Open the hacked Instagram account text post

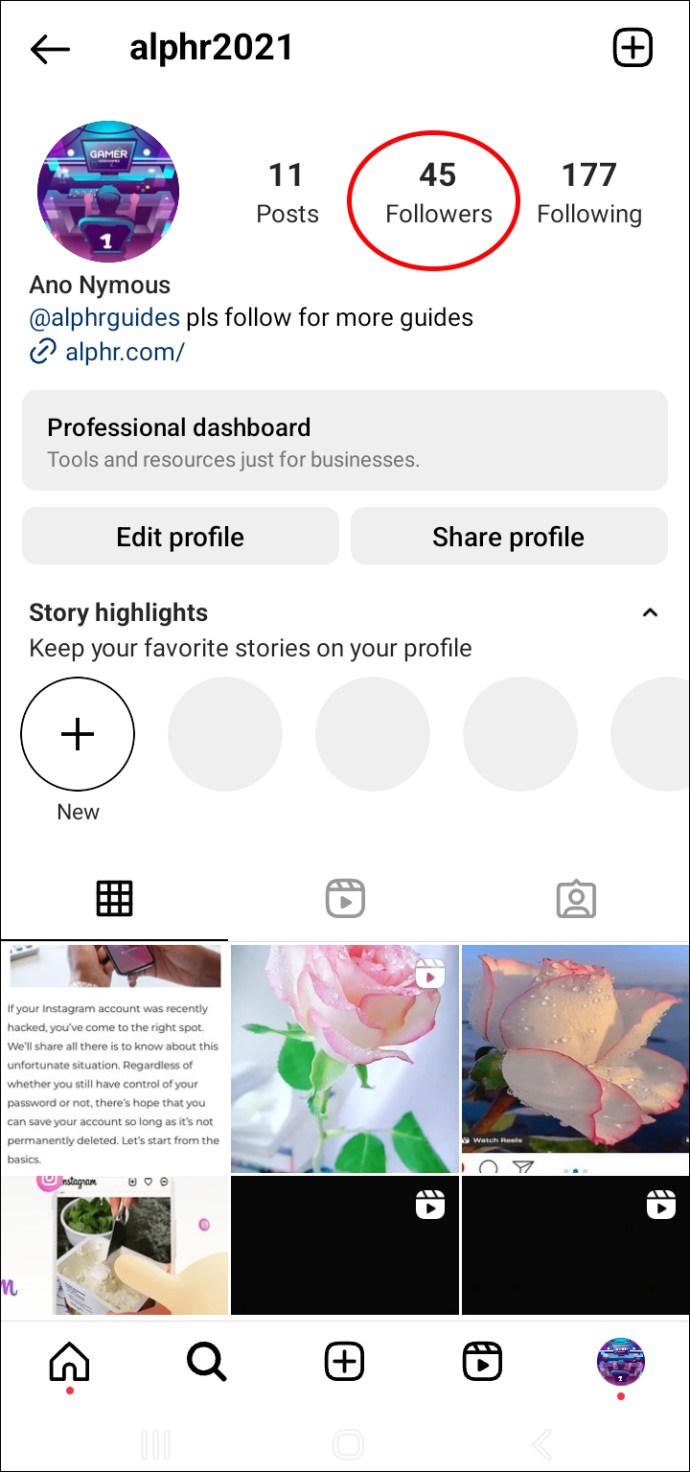pyautogui.click(x=114, y=1058)
